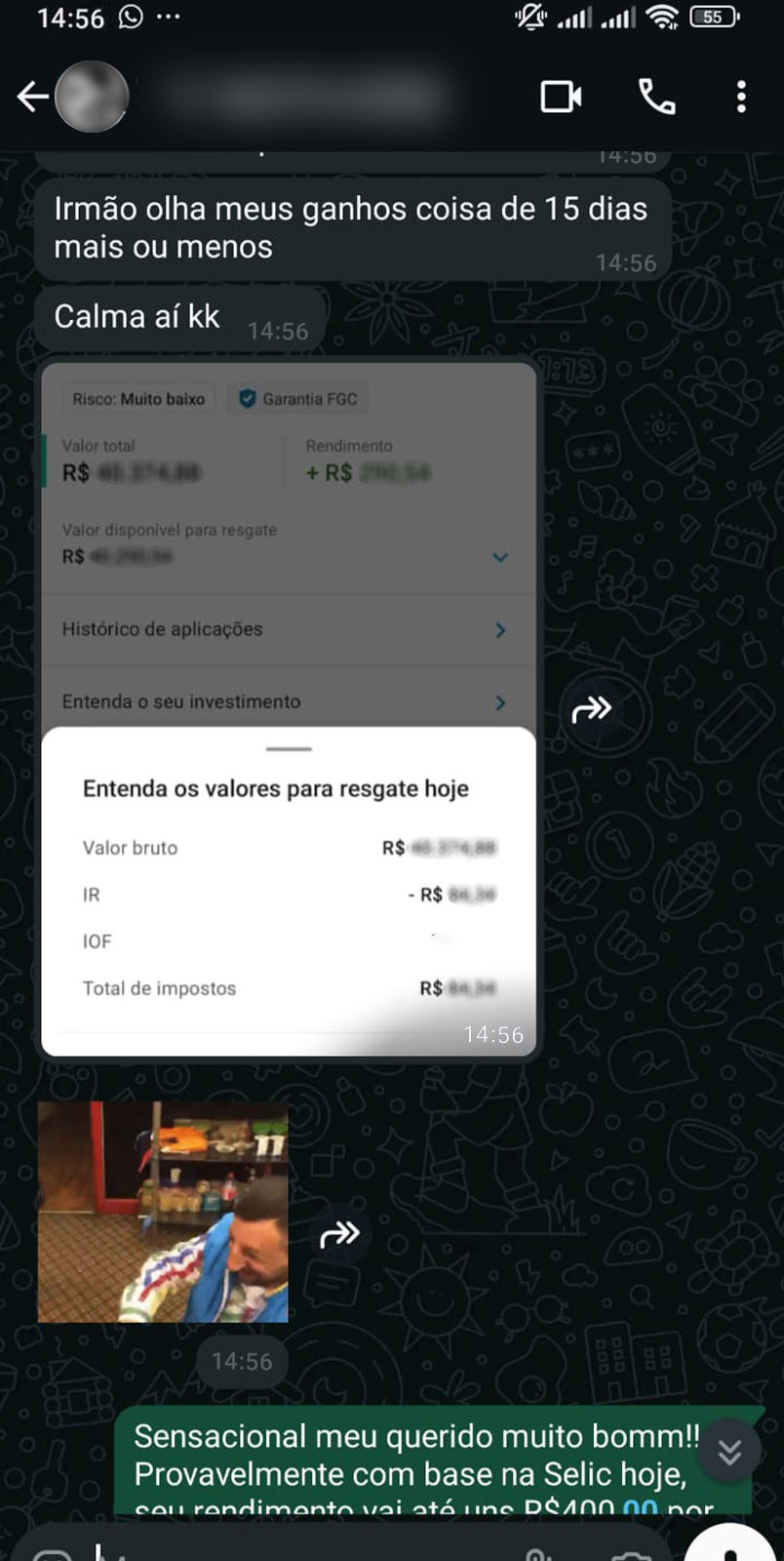The height and width of the screenshot is (1561, 784).
Task: Open the contact's profile picture
Action: click(x=92, y=97)
